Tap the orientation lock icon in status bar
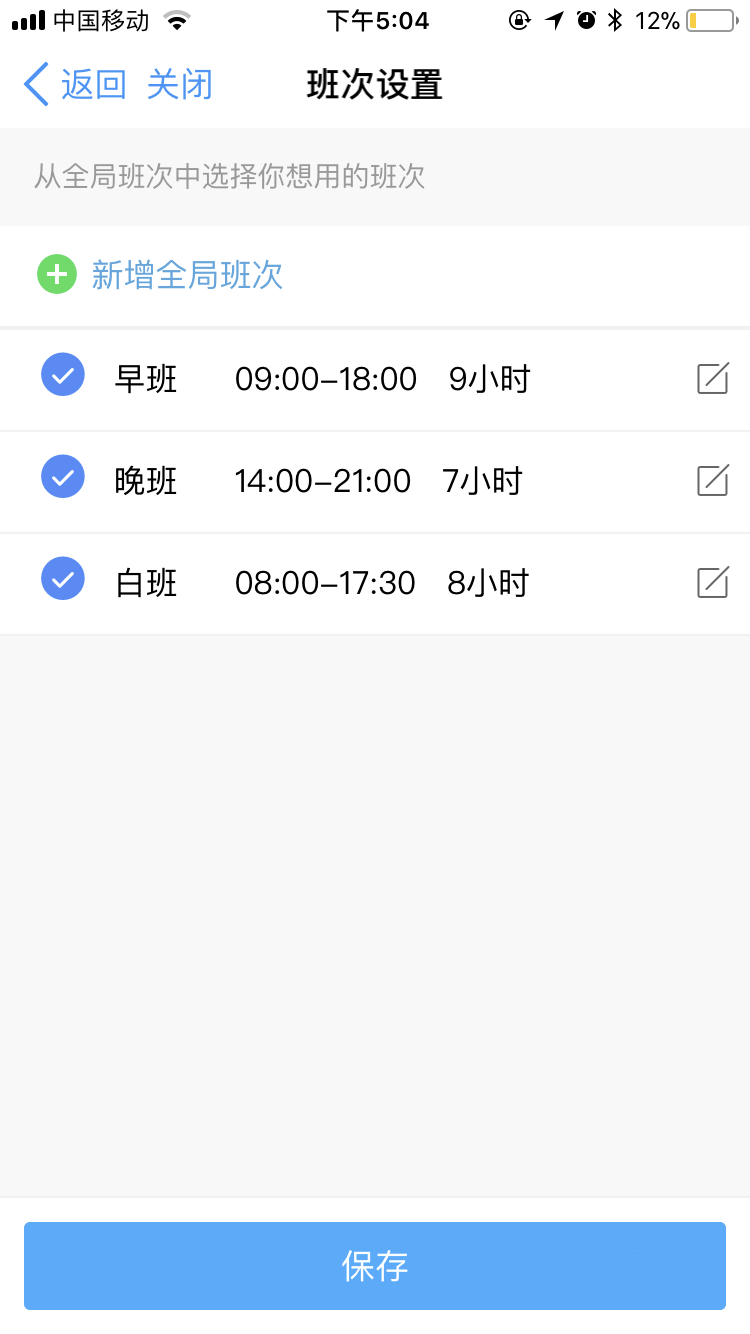Viewport: 750px width, 1334px height. pos(521,18)
